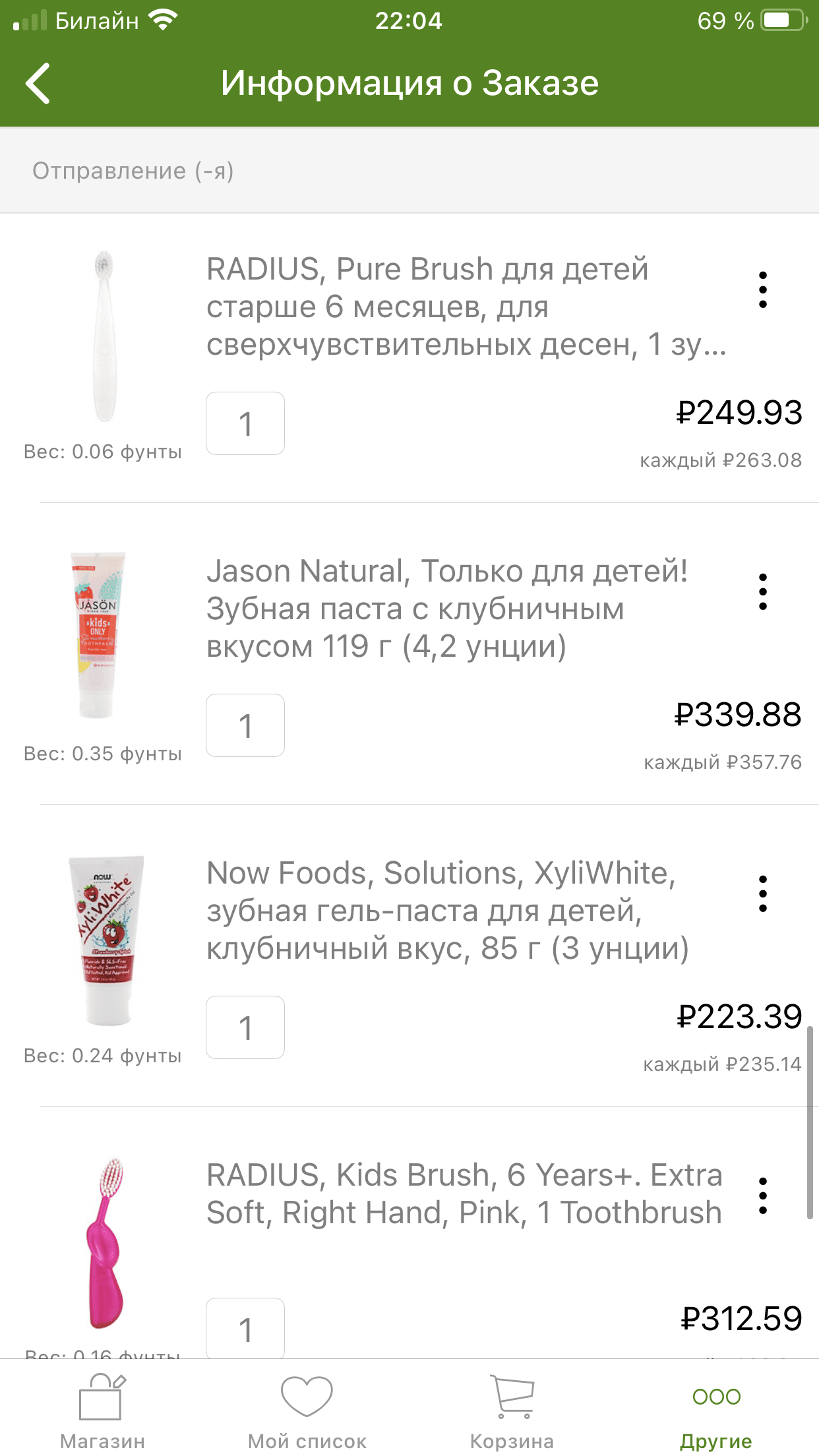Open the Jason Natural kids toothpaste image
819x1456 pixels.
pos(99,635)
